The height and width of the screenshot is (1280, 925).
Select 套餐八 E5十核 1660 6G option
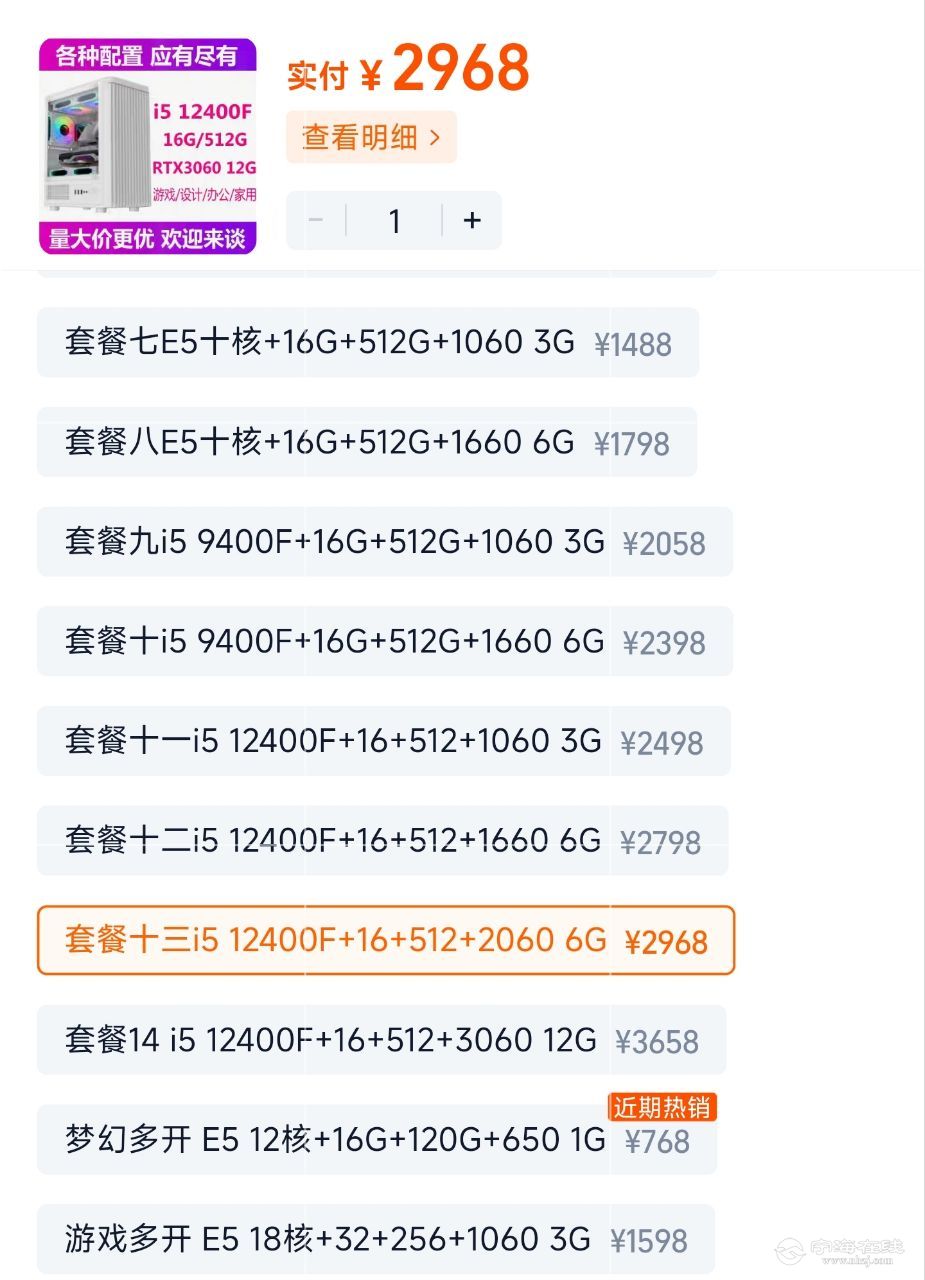click(x=366, y=442)
